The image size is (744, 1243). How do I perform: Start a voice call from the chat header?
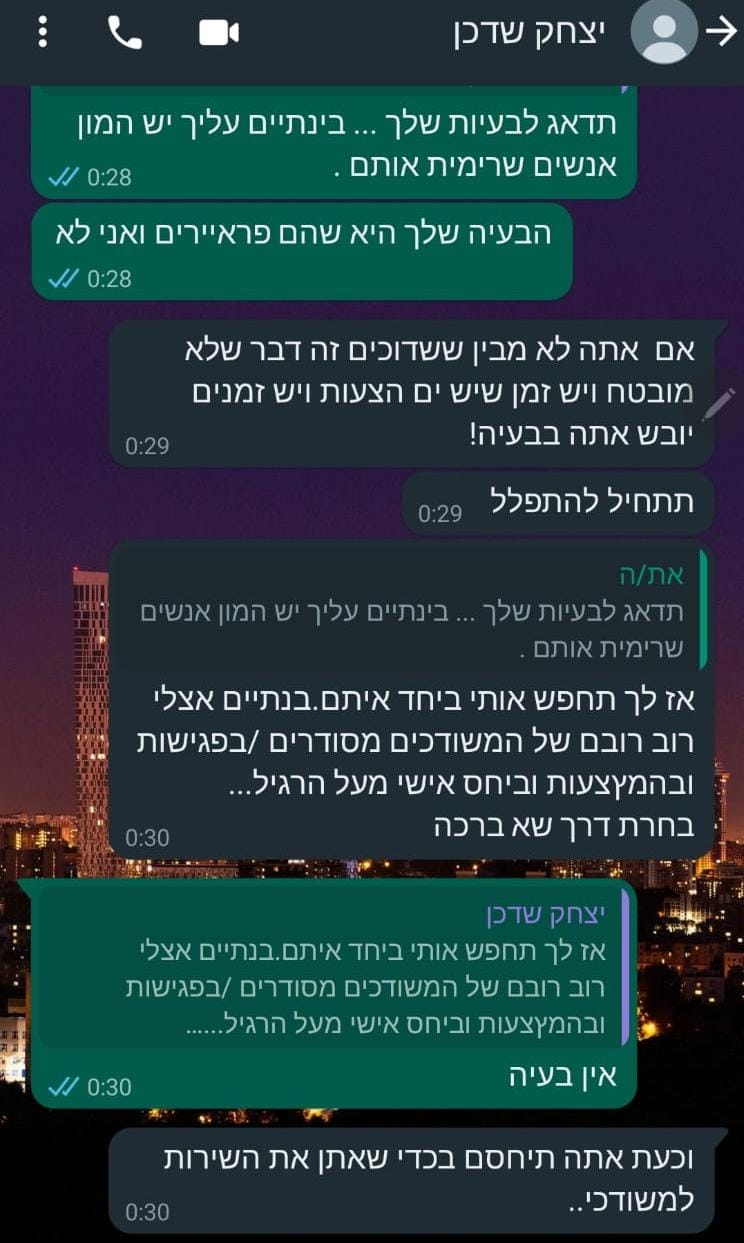(122, 31)
